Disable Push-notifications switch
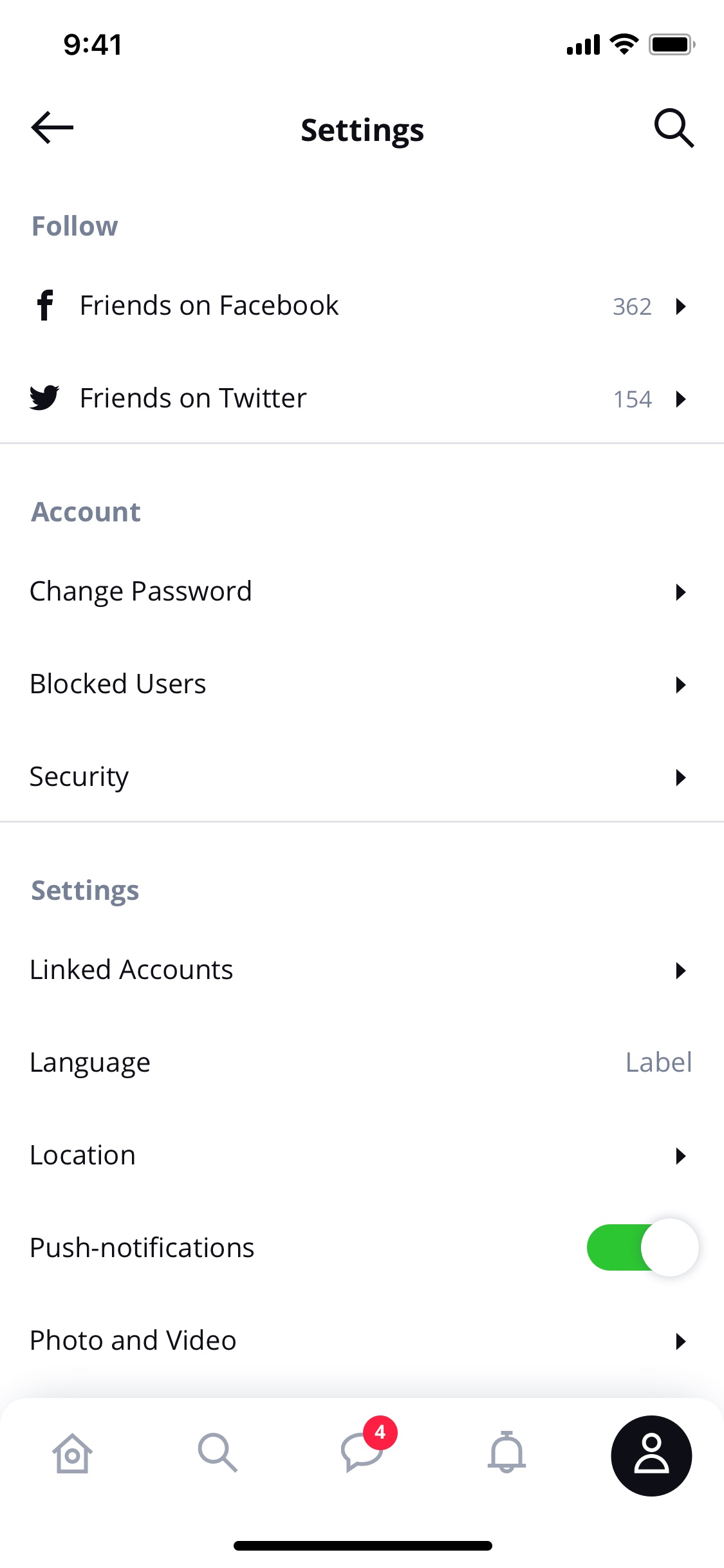The image size is (724, 1568). pyautogui.click(x=642, y=1247)
